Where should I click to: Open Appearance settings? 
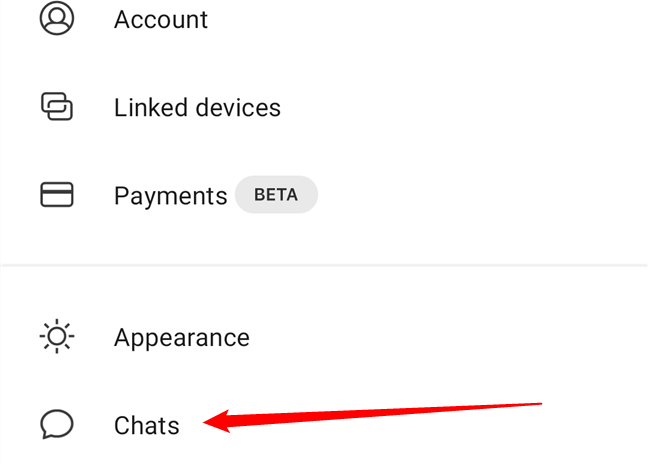[x=181, y=337]
